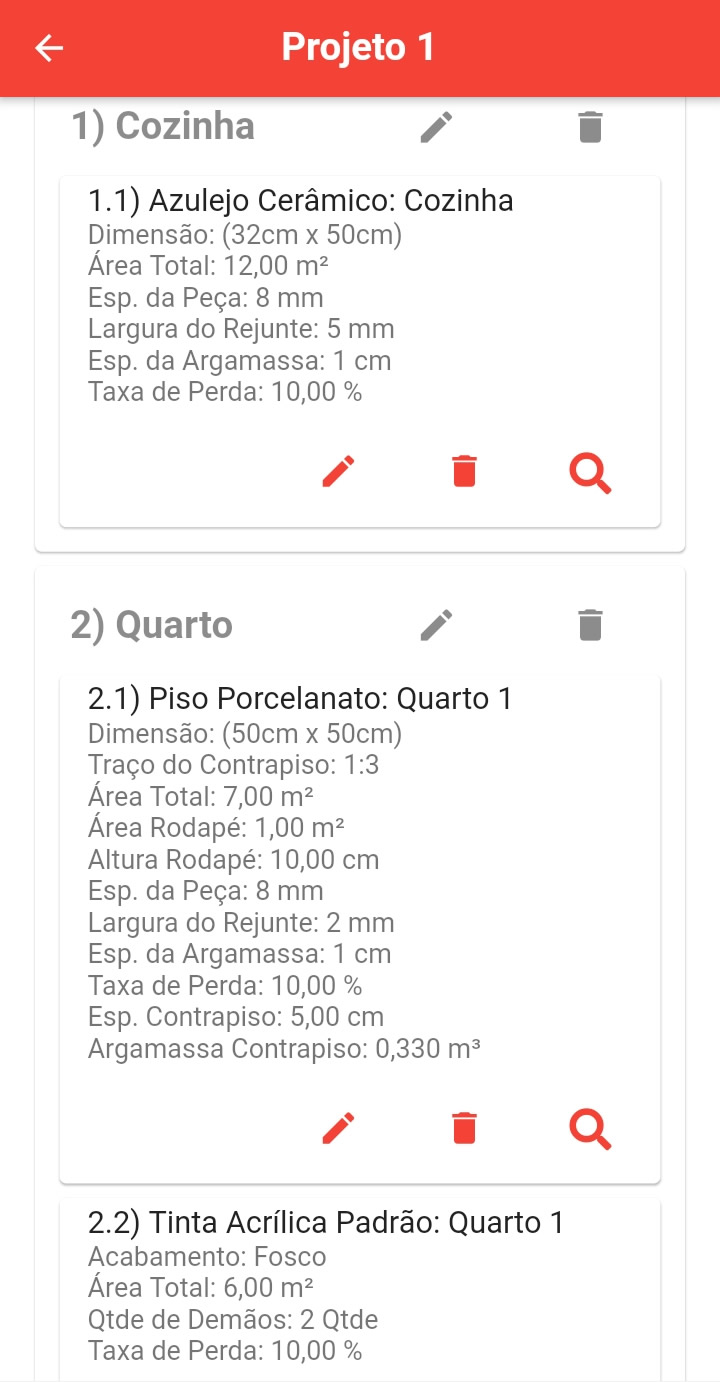Edit the Azulejo Cerâmico item
The image size is (720, 1382).
pyautogui.click(x=339, y=471)
